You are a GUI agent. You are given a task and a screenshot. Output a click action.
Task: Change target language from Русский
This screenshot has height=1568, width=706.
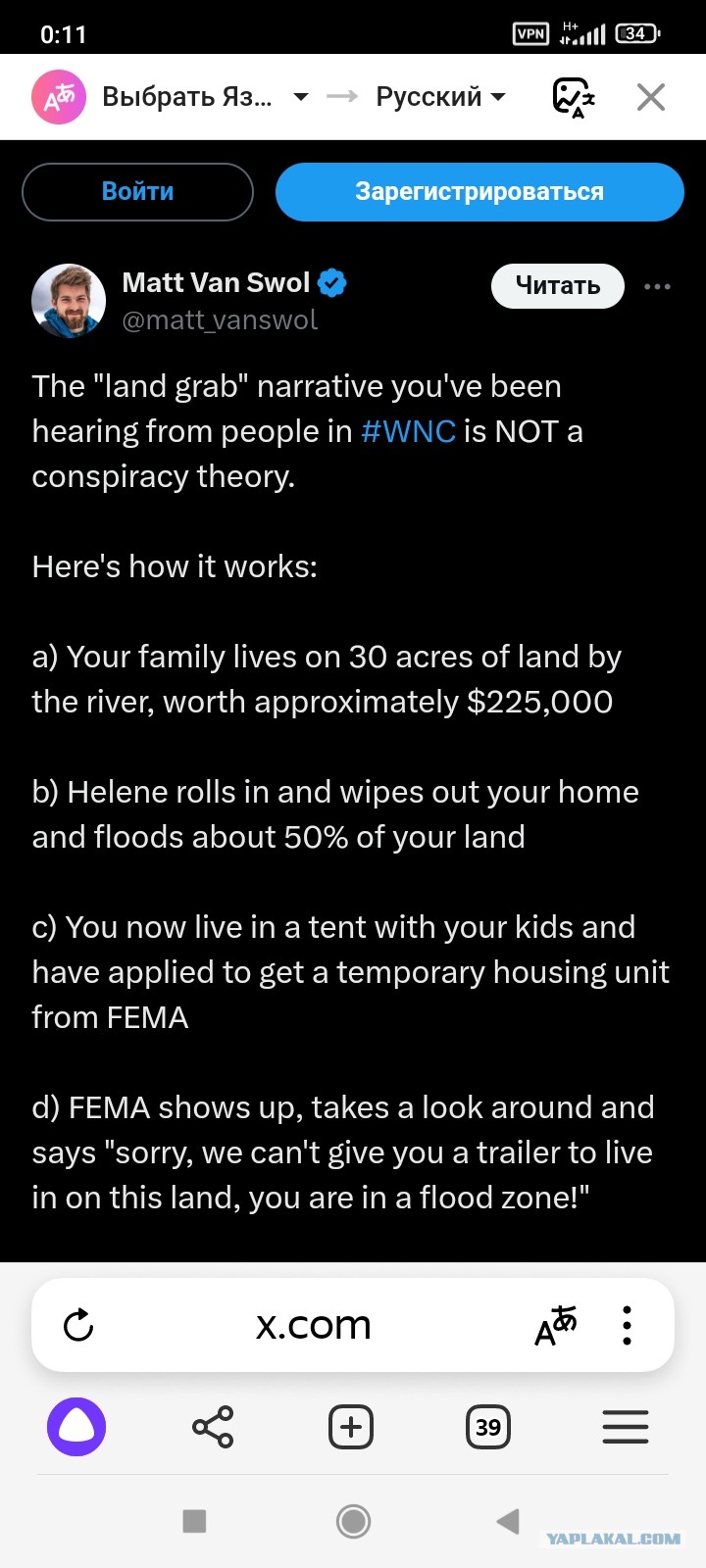point(440,97)
